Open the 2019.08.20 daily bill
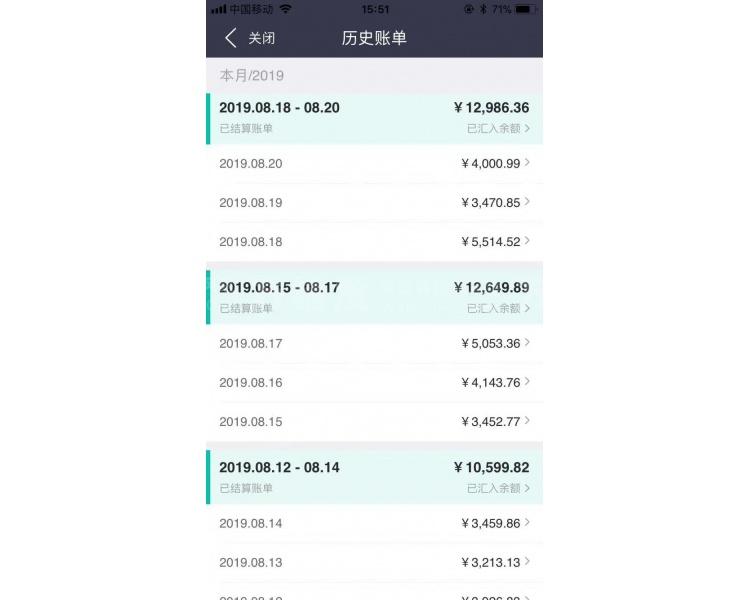Screen dimensions: 750x600 [x=374, y=163]
